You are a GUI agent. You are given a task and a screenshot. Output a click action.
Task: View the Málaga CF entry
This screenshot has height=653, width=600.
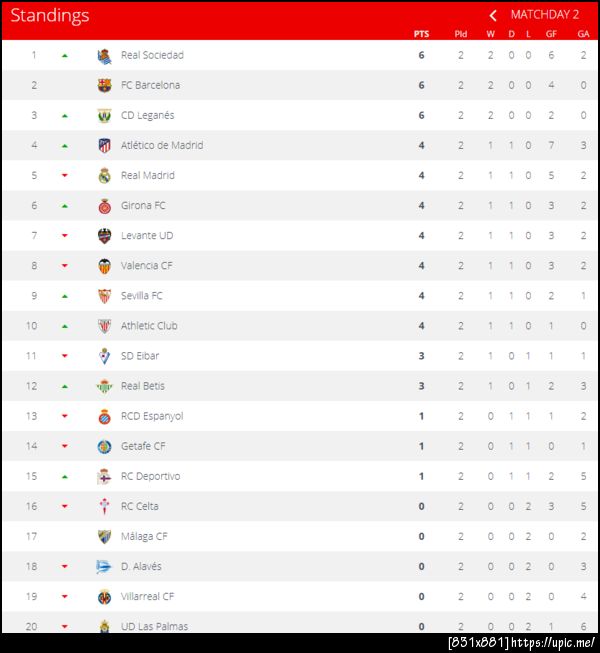tap(144, 536)
